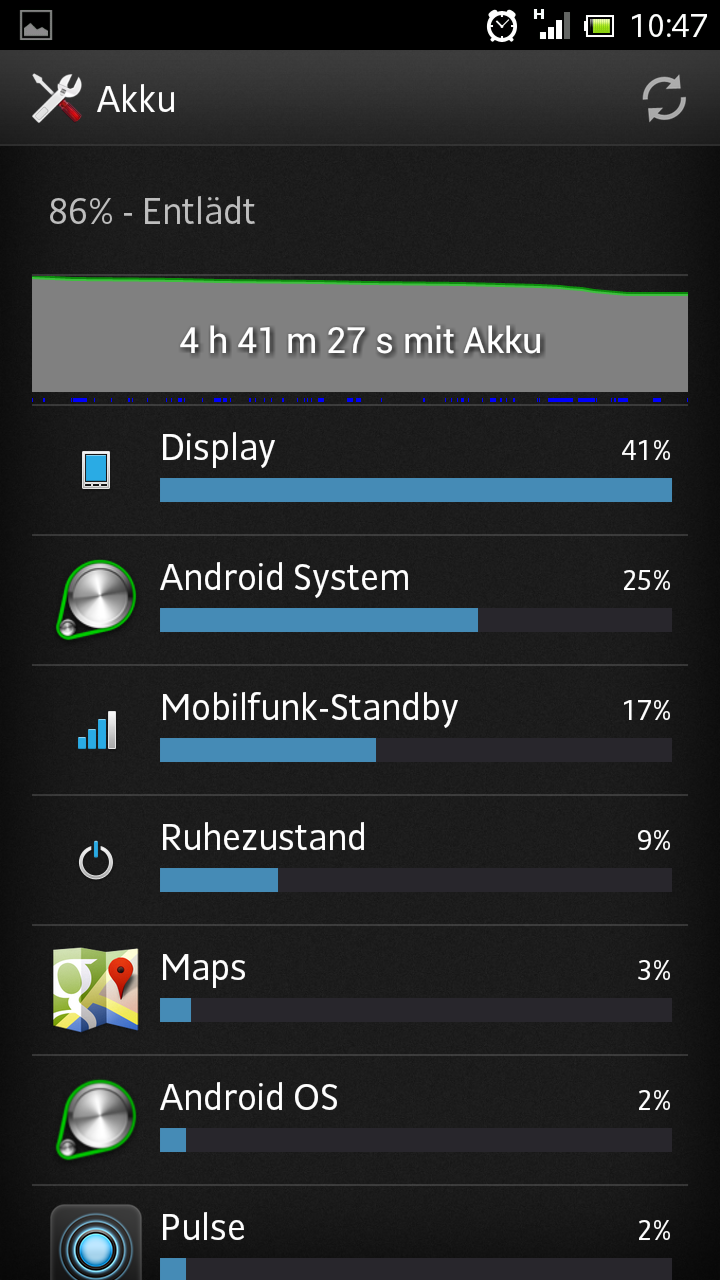720x1280 pixels.
Task: Select the Mobilfunk-Standby entry
Action: point(360,730)
